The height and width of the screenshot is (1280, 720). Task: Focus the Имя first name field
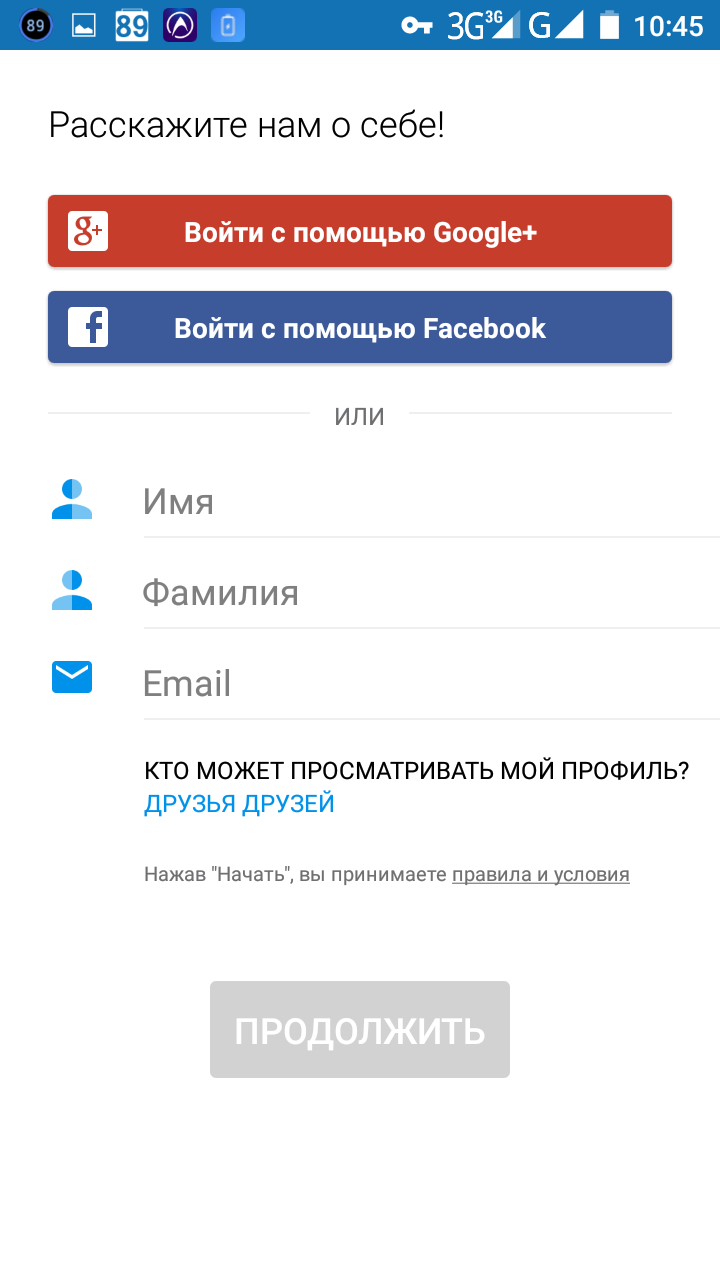(x=430, y=502)
